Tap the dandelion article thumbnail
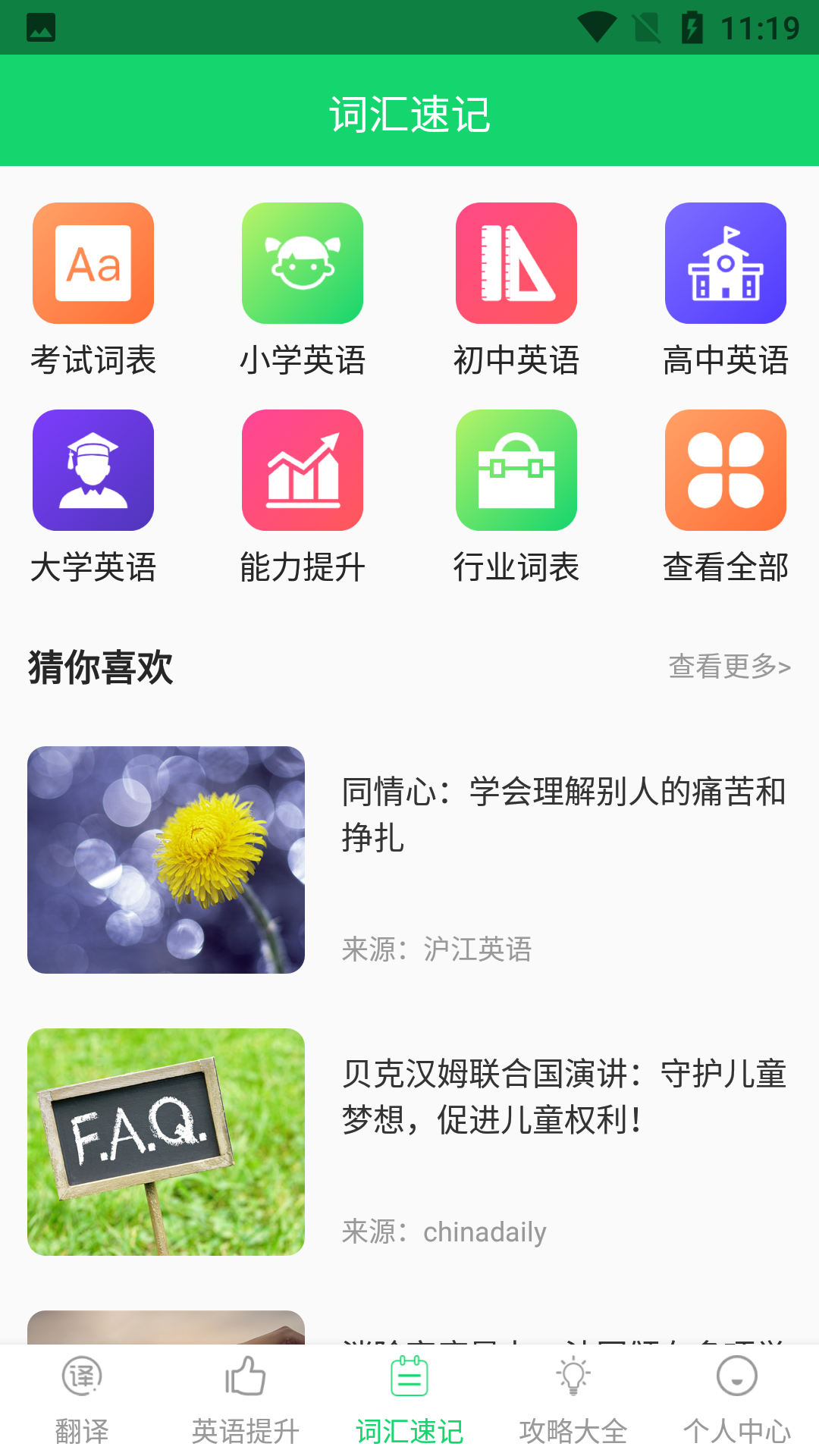The height and width of the screenshot is (1456, 819). (x=165, y=859)
